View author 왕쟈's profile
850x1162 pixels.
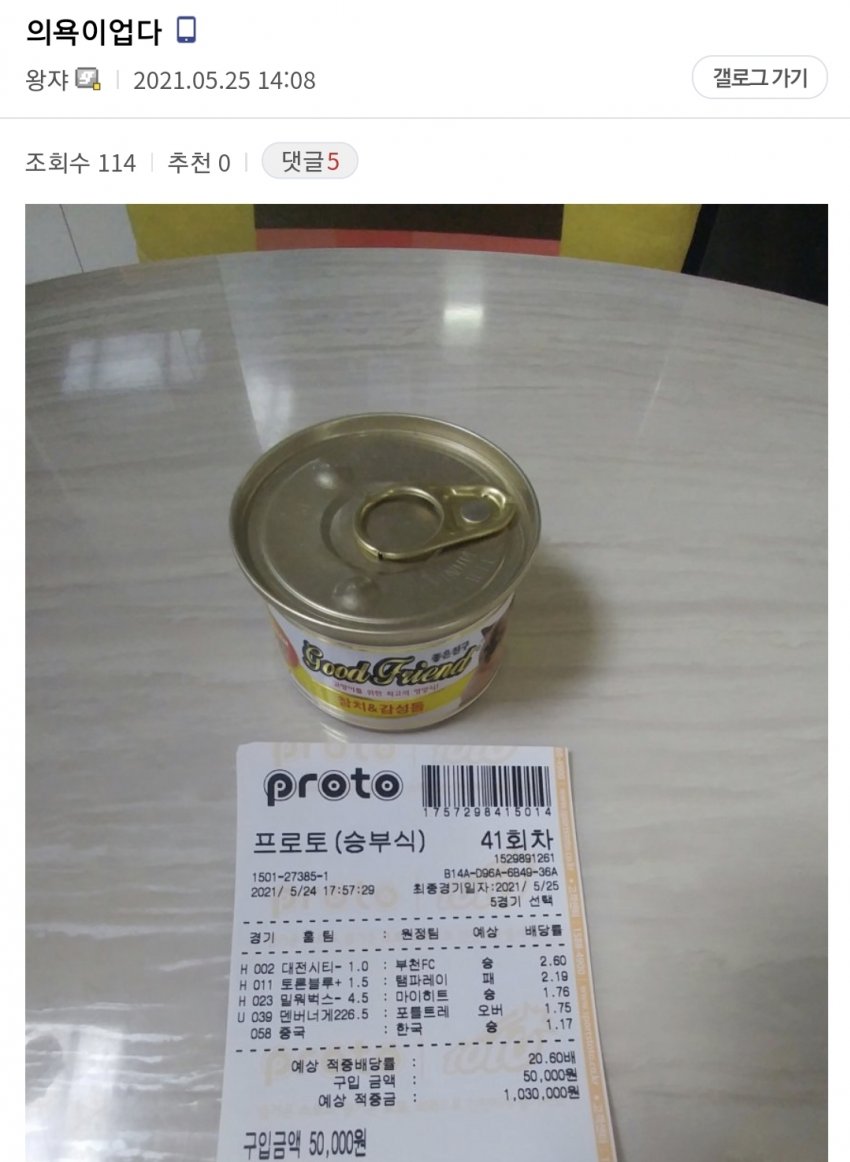(x=47, y=80)
